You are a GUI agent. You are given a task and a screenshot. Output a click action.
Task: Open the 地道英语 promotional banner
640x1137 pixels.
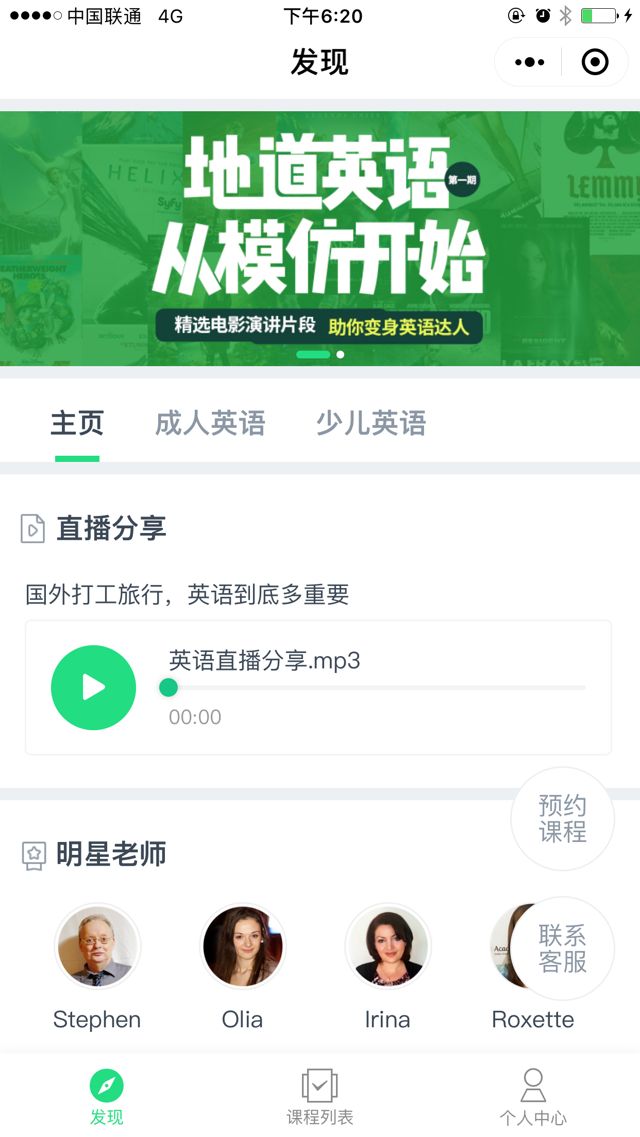pyautogui.click(x=320, y=238)
